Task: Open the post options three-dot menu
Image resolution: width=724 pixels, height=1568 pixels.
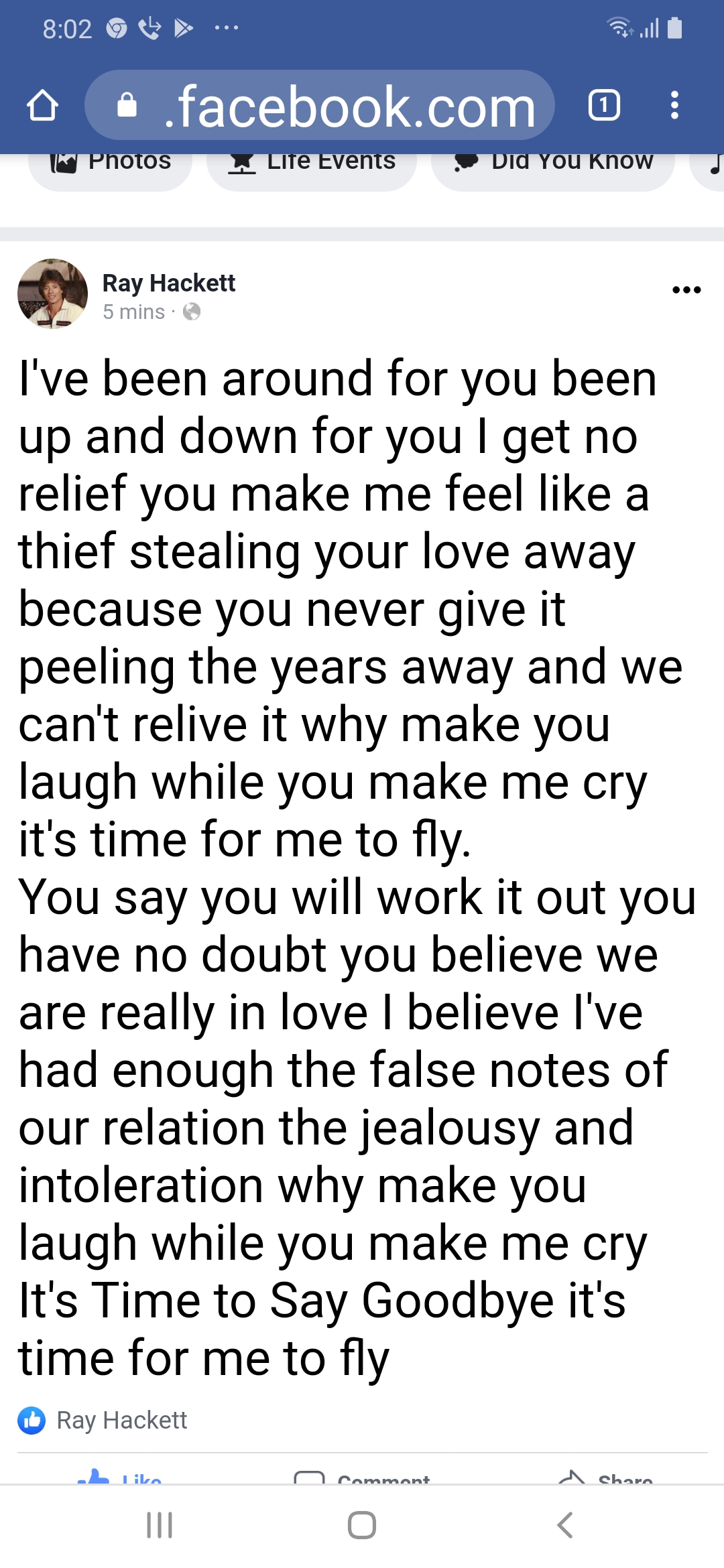Action: tap(686, 290)
